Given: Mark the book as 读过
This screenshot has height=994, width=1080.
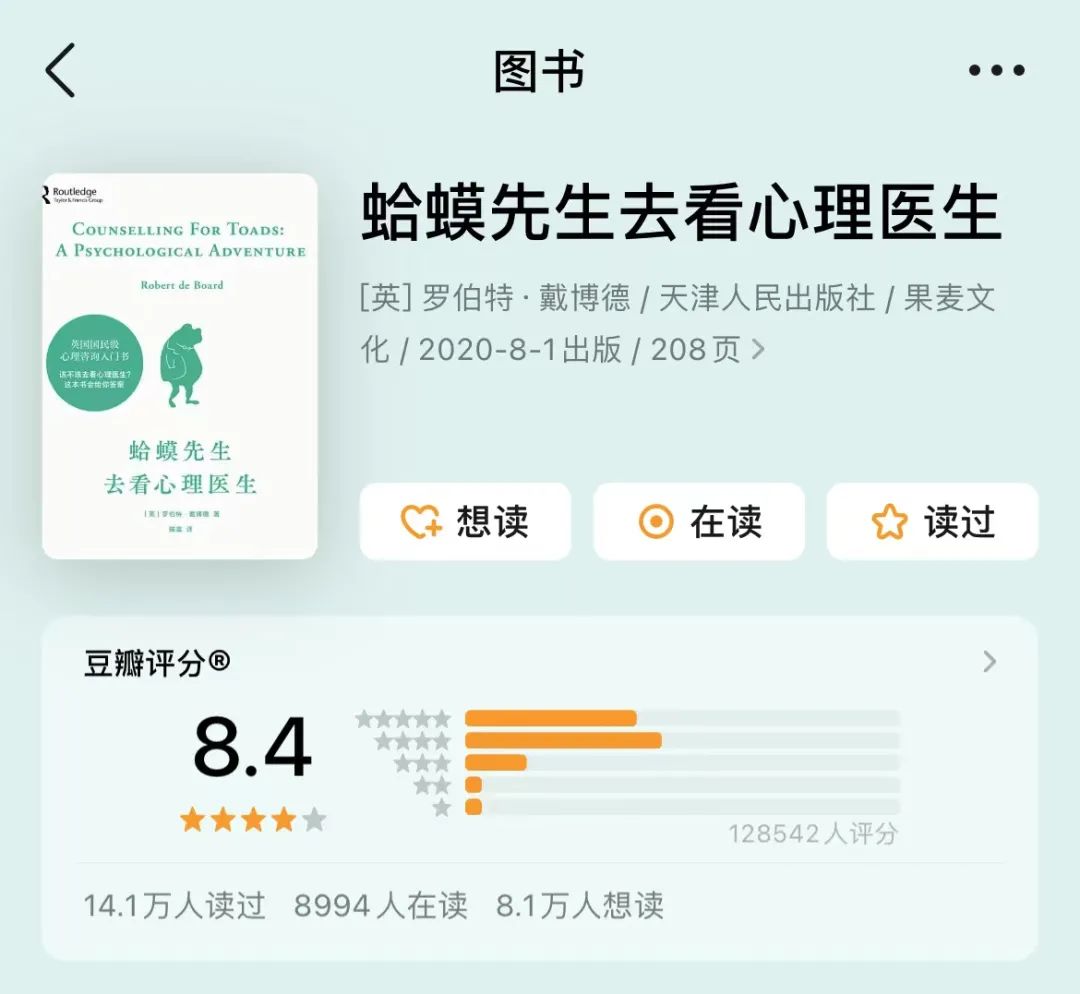Looking at the screenshot, I should 932,521.
